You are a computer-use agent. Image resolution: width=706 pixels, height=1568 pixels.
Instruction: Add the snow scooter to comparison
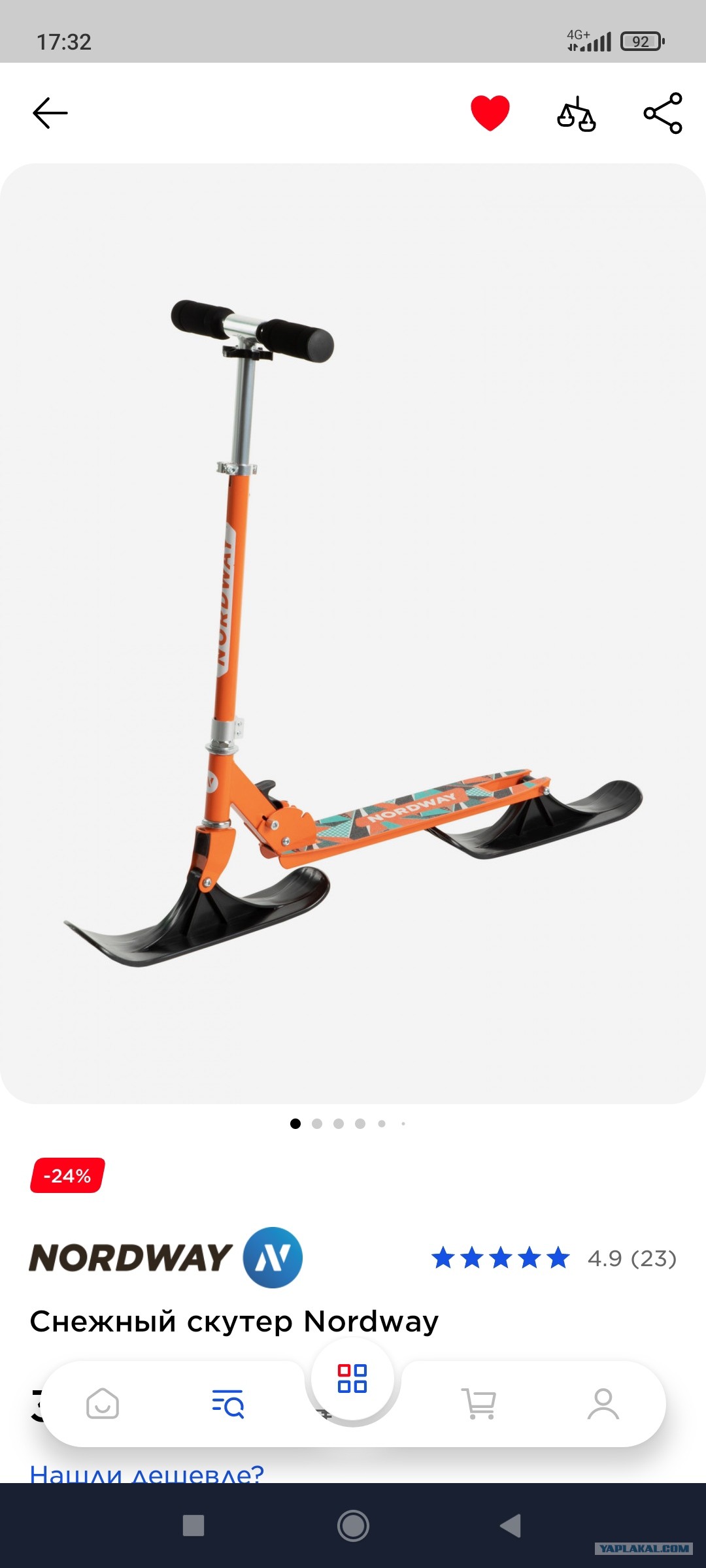coord(576,114)
